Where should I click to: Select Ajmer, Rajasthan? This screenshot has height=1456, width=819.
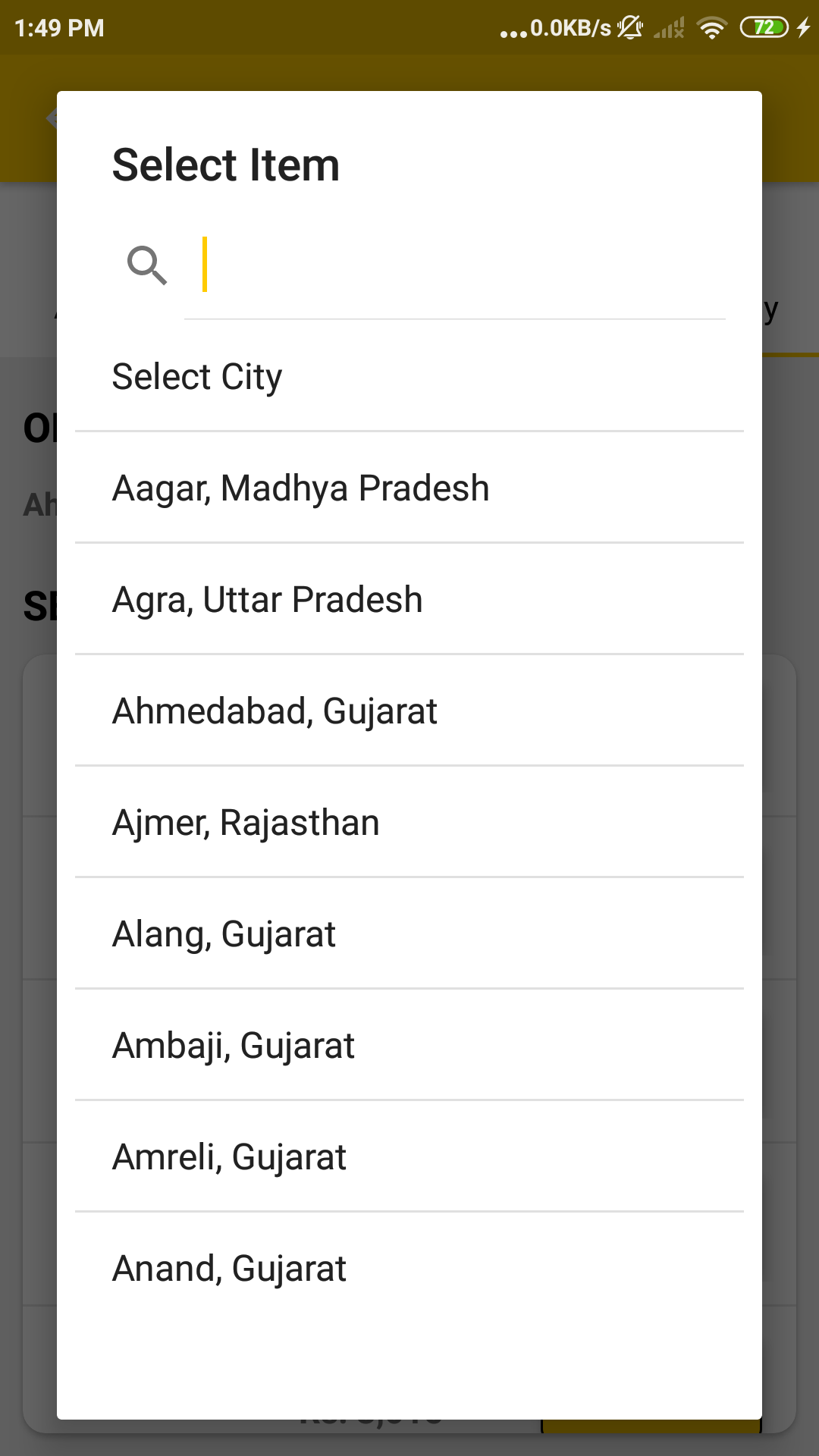pos(246,822)
